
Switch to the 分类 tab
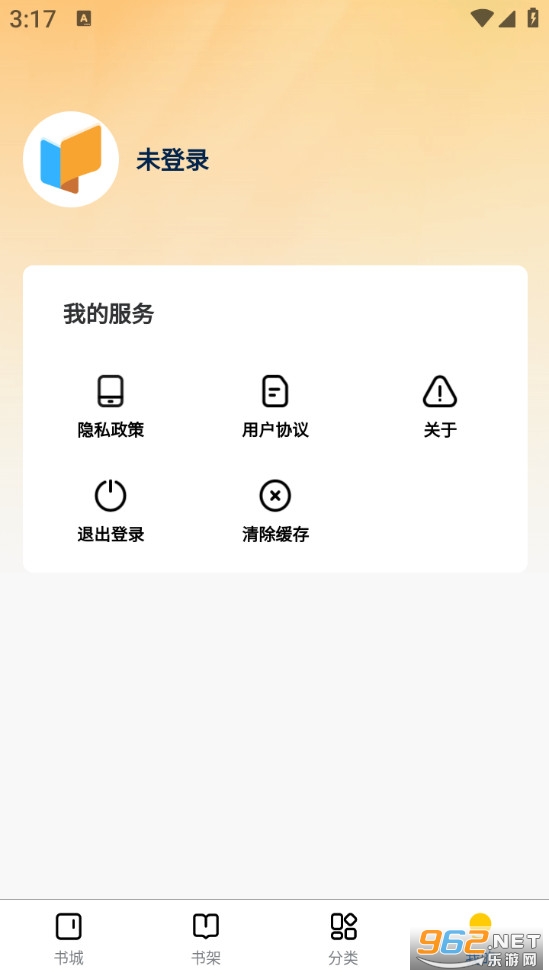(x=343, y=939)
